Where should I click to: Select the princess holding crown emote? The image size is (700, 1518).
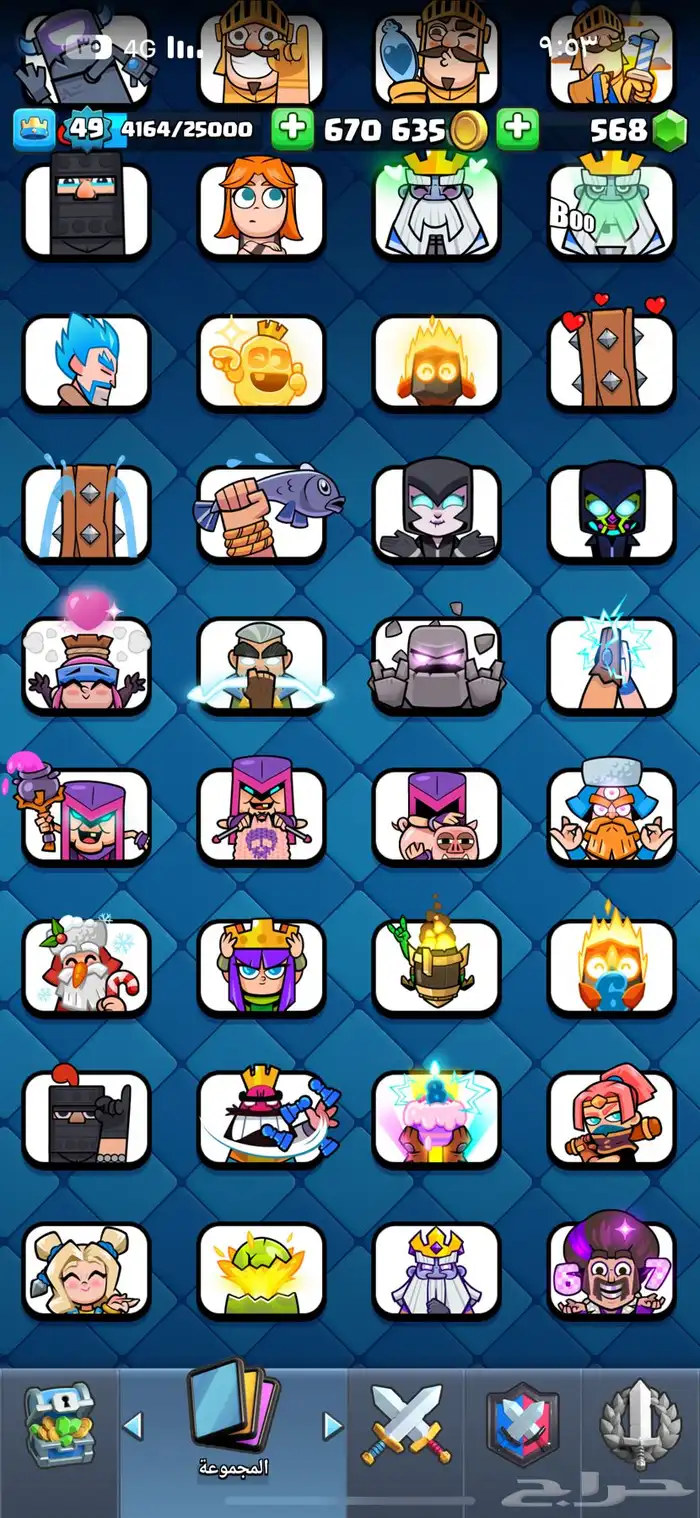261,966
